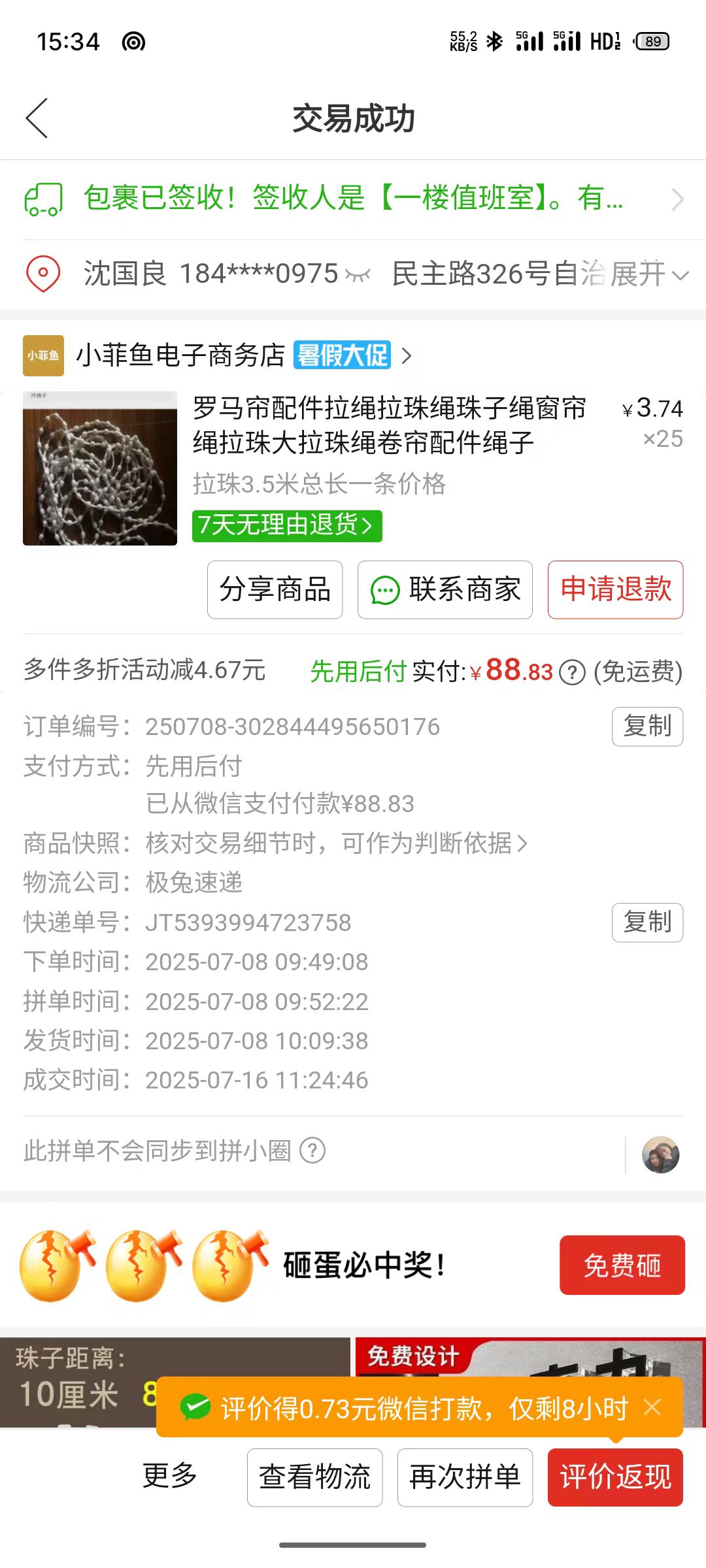Open the 商品快照 snapshot link
The image size is (706, 1568).
coord(335,843)
